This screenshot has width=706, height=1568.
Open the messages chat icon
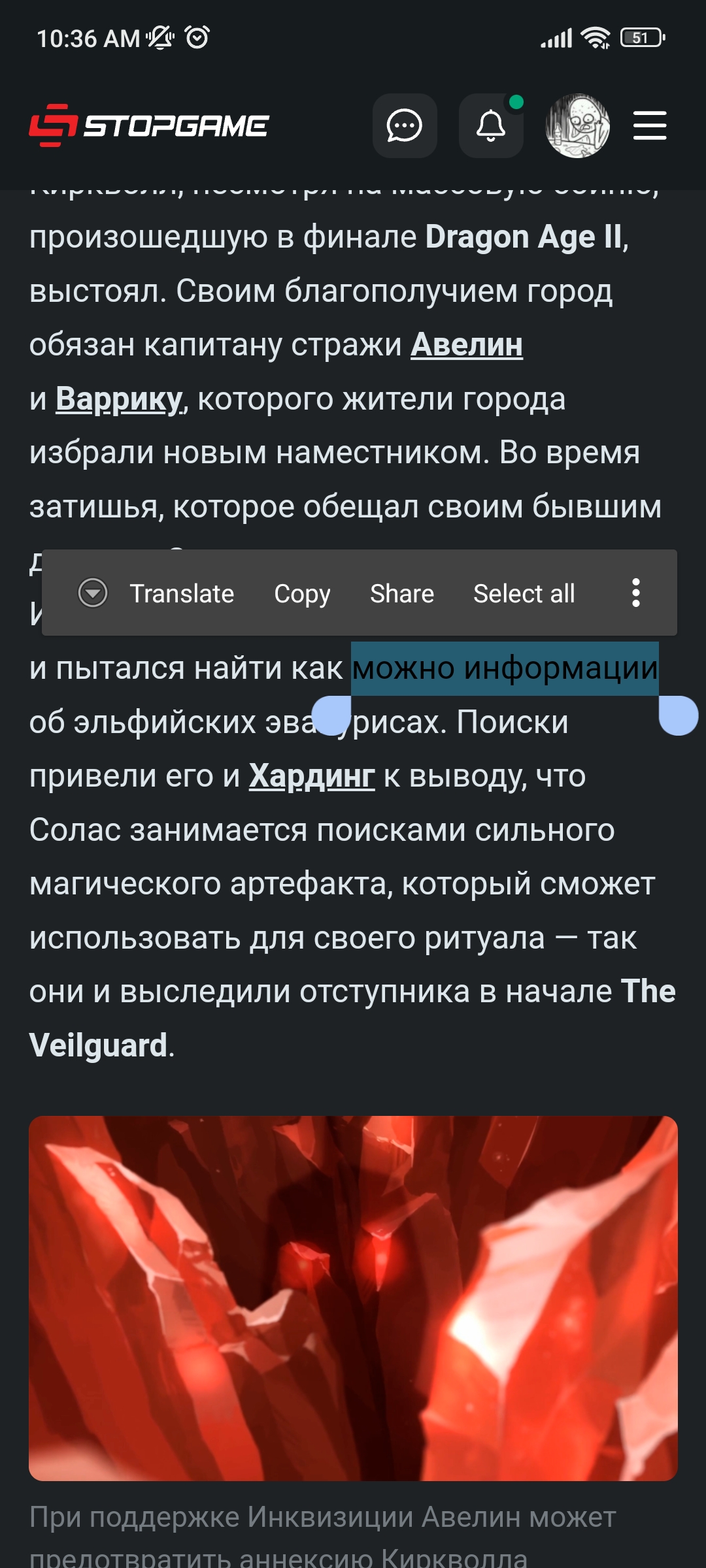405,125
